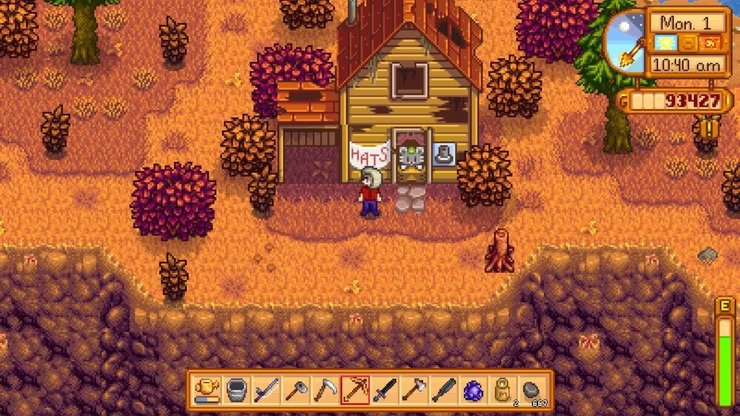Tap the highlighted pickaxe slot
This screenshot has height=416, width=740.
pyautogui.click(x=355, y=389)
